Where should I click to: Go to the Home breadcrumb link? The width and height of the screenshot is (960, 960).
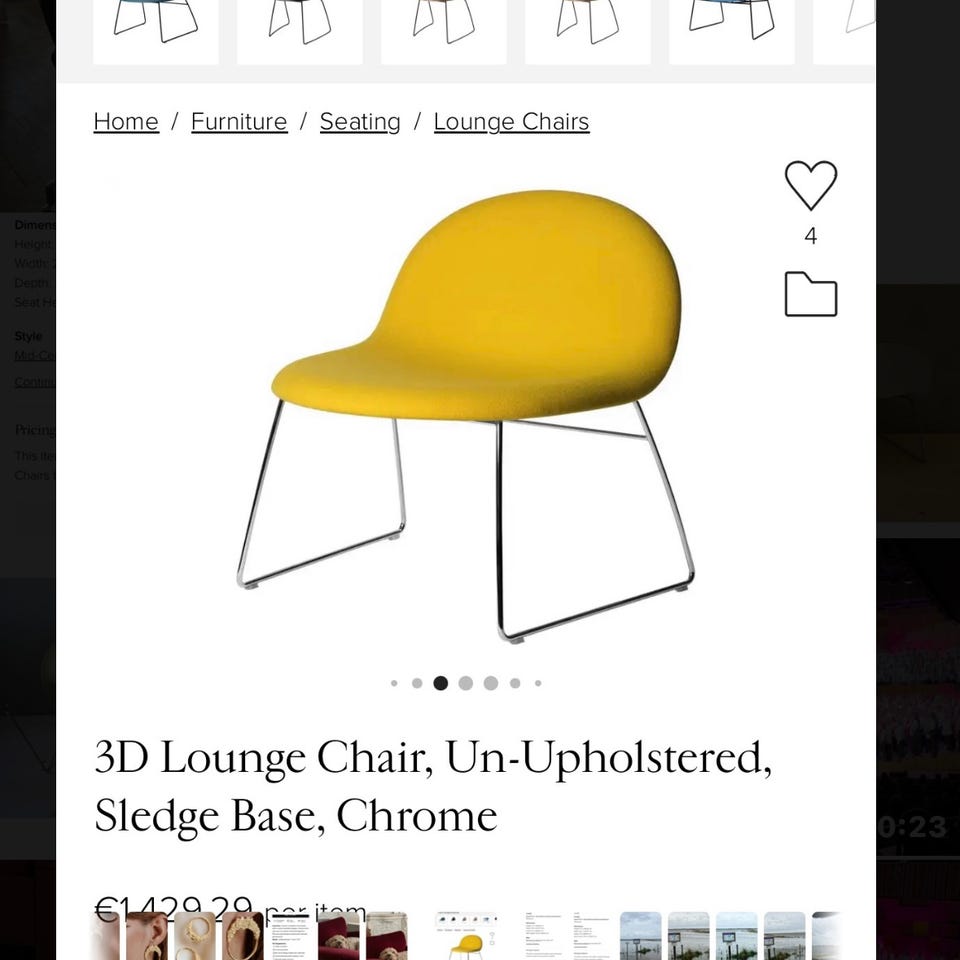click(126, 122)
